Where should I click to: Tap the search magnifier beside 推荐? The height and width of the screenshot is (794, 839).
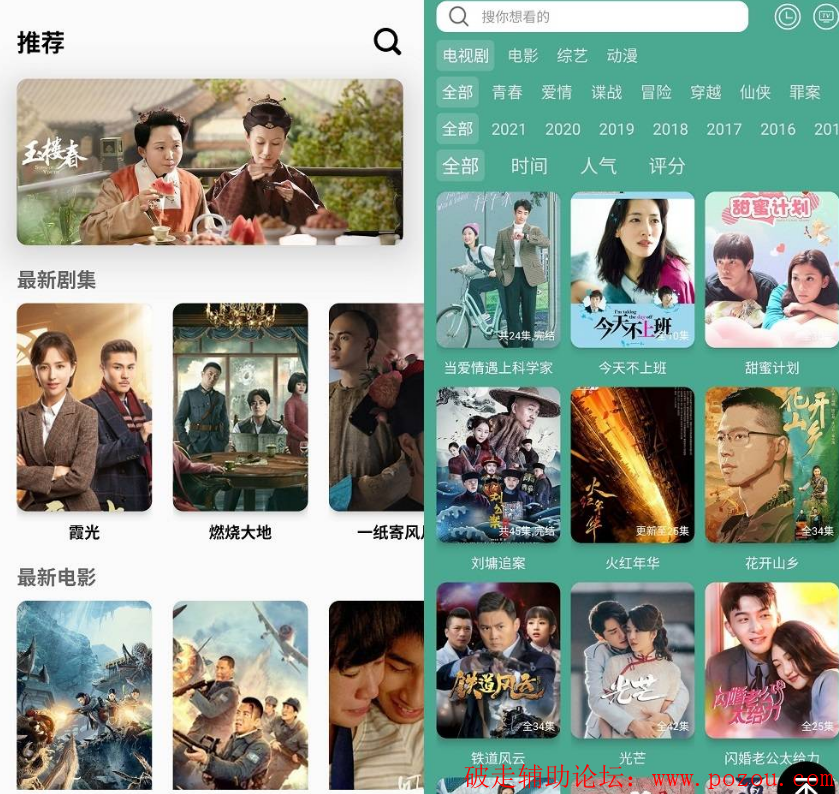click(387, 41)
